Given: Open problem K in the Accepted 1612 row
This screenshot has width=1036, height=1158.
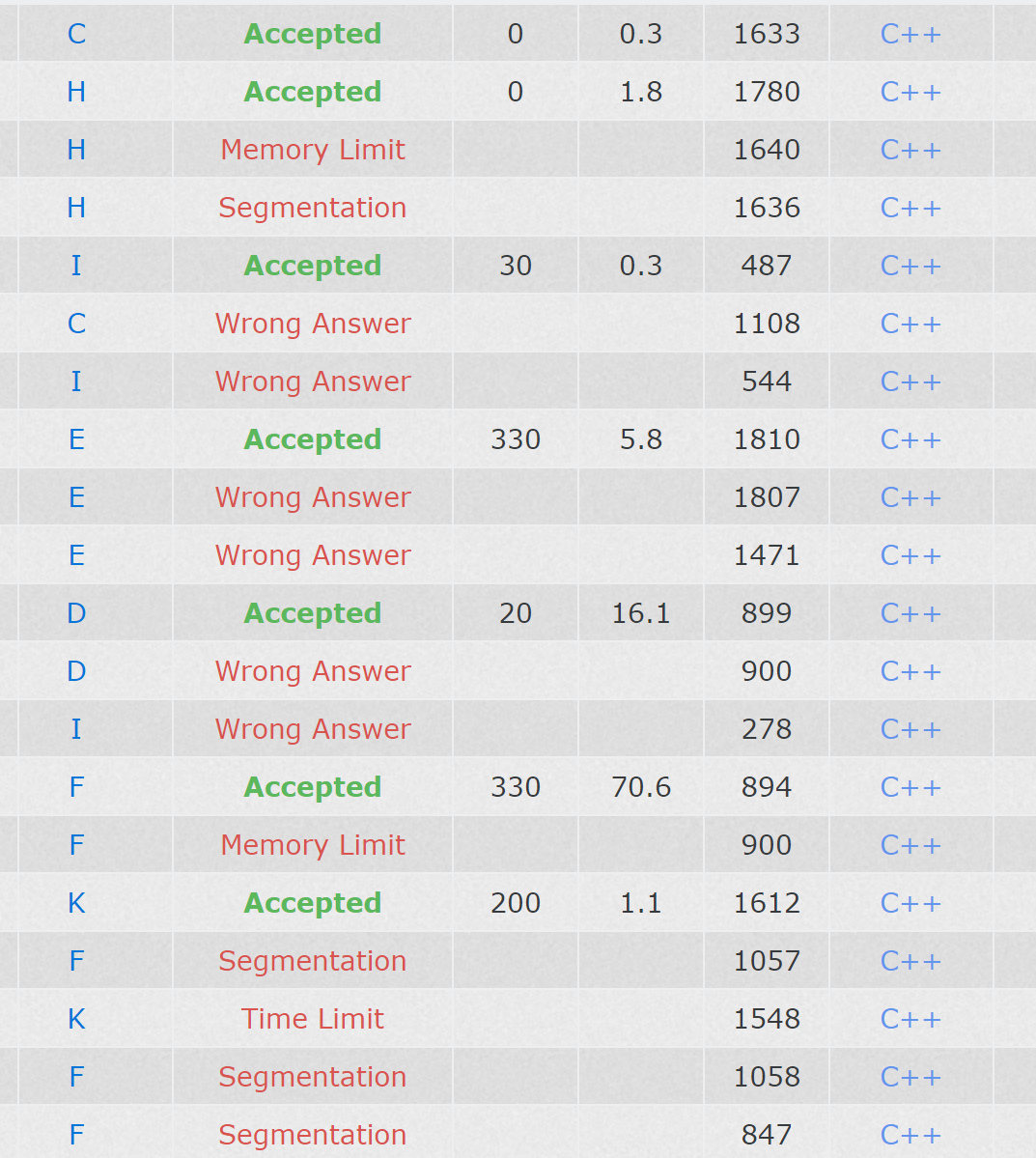Looking at the screenshot, I should 76,903.
